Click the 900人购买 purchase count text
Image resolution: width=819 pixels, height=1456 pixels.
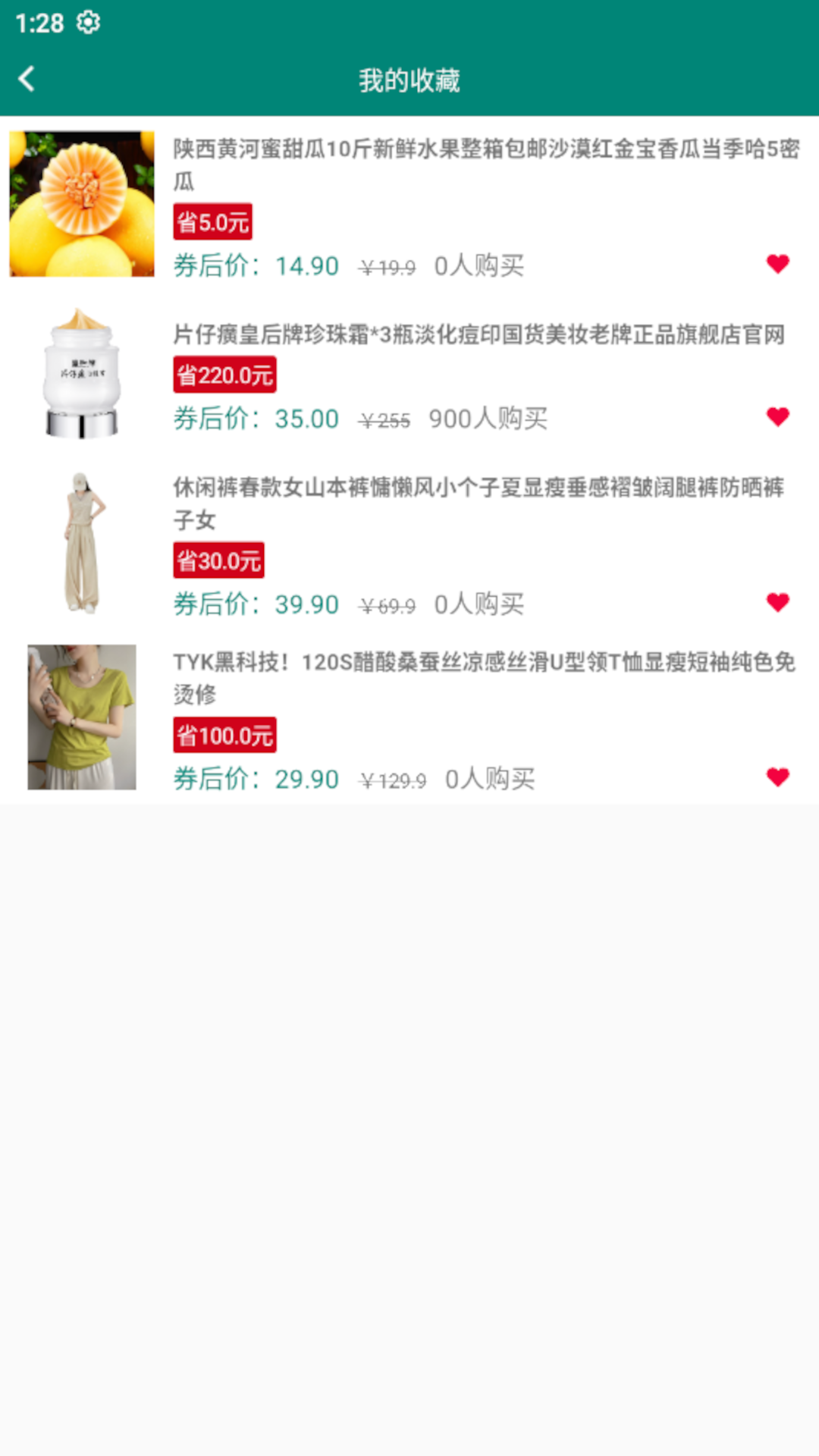click(489, 417)
